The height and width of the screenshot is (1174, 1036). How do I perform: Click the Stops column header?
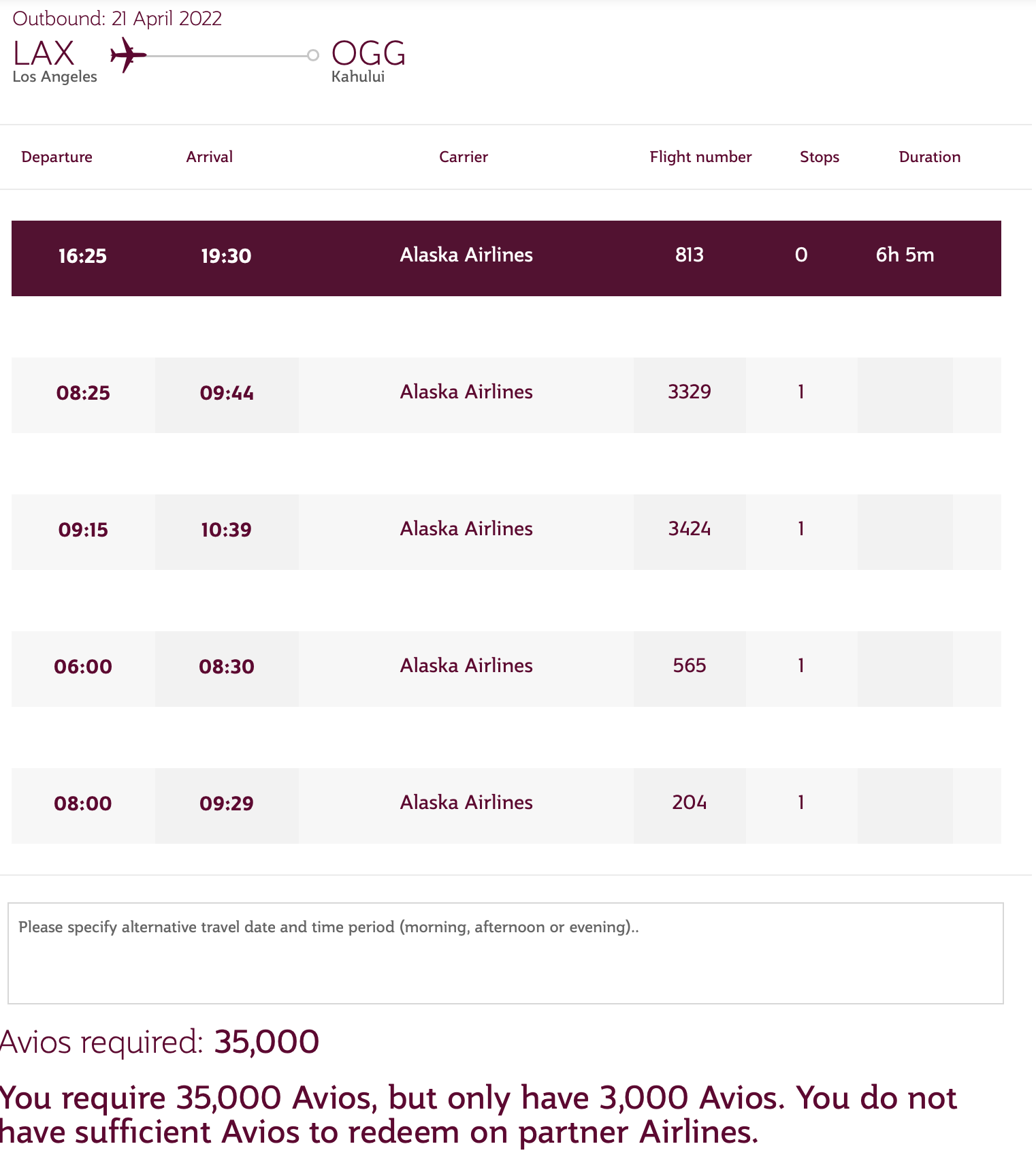(x=819, y=157)
